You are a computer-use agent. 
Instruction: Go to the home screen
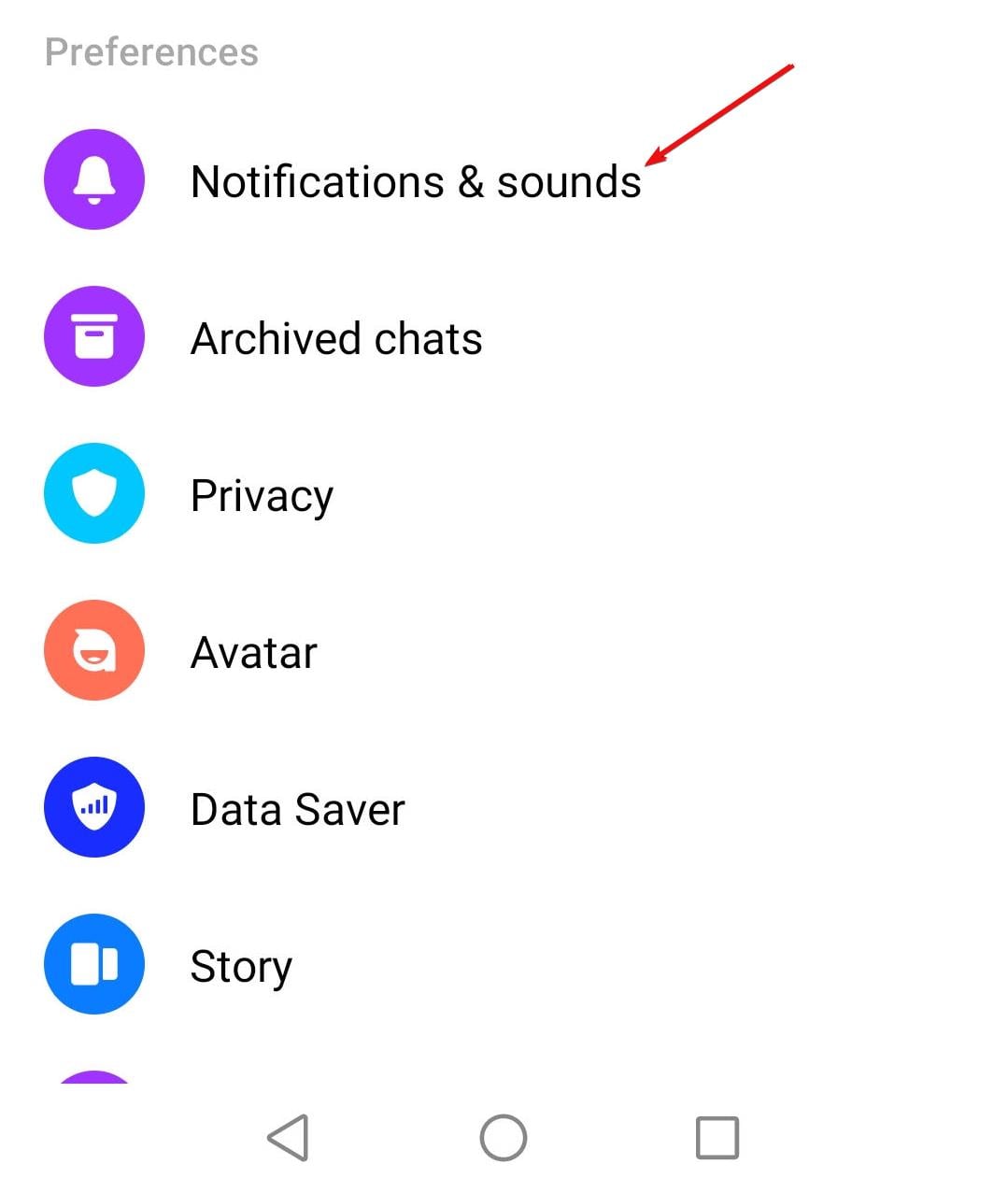pos(504,1138)
